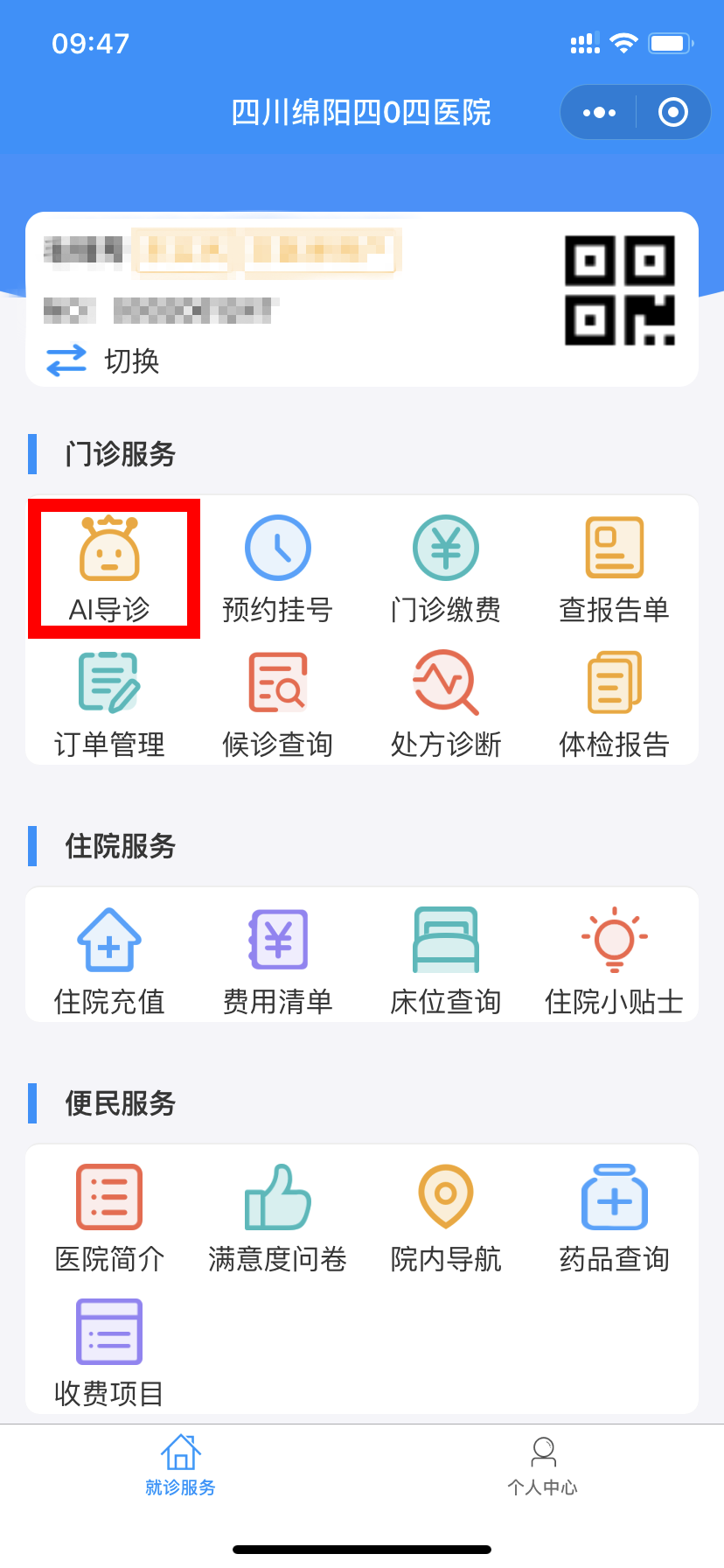Tap 切换 to switch patient card
The height and width of the screenshot is (1568, 724).
coord(102,360)
